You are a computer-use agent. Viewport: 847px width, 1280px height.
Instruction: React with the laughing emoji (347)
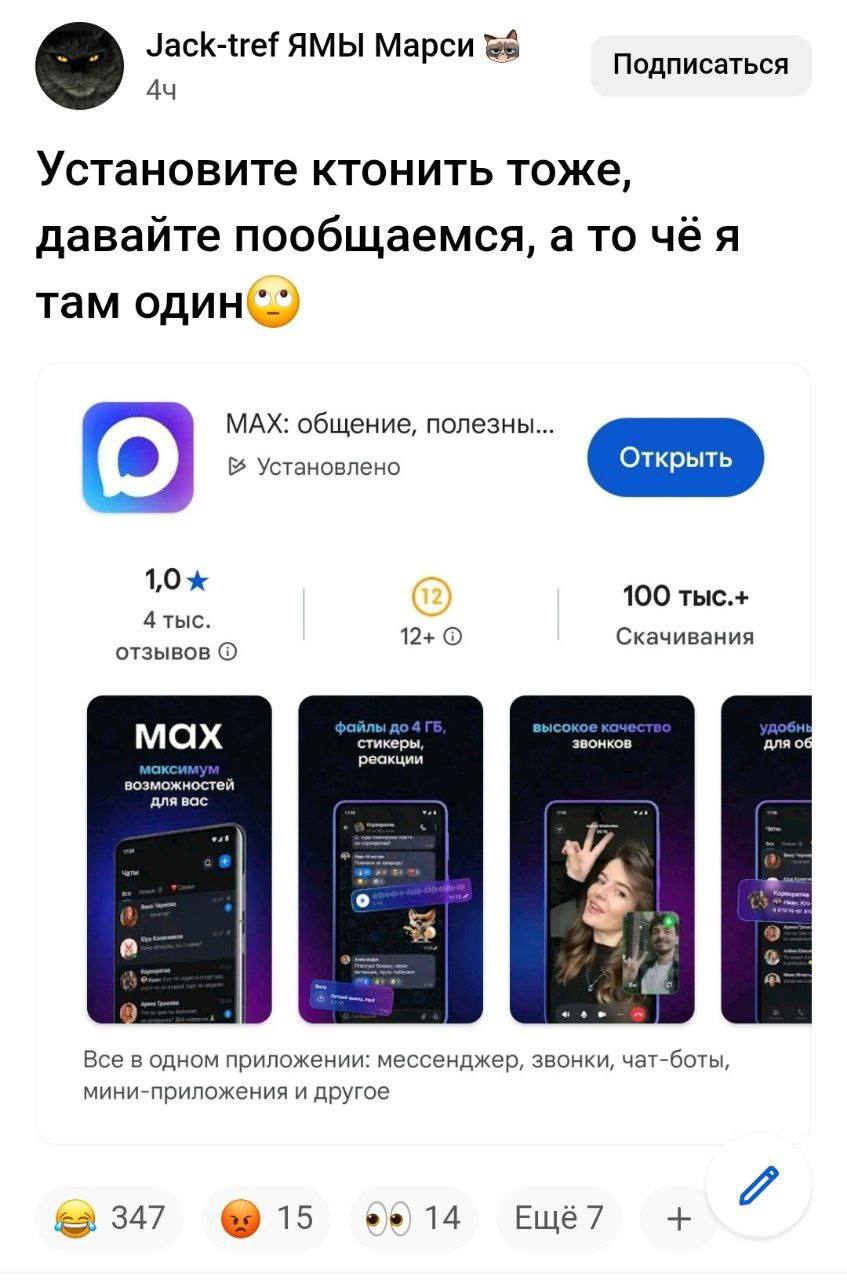[x=110, y=1217]
